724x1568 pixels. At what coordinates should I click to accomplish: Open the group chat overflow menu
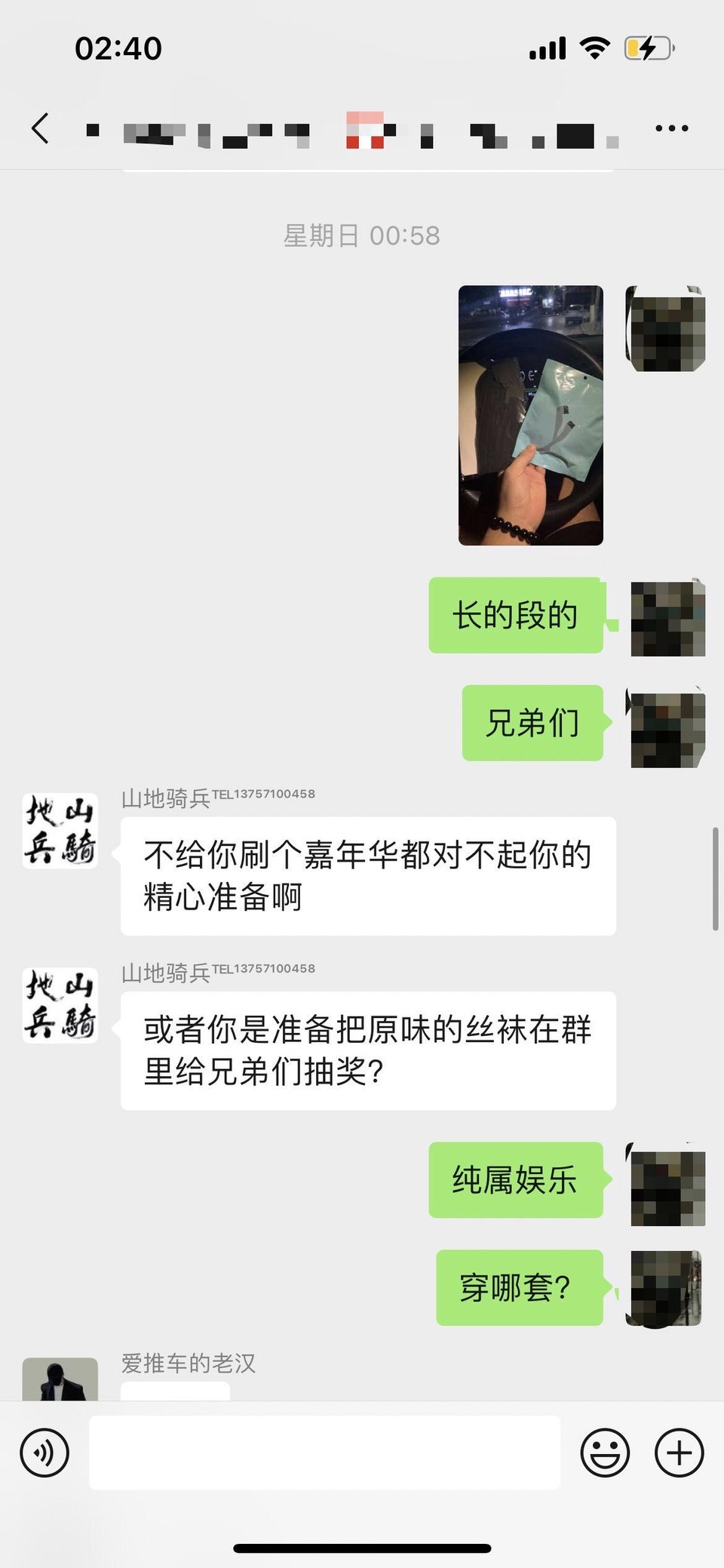(671, 128)
